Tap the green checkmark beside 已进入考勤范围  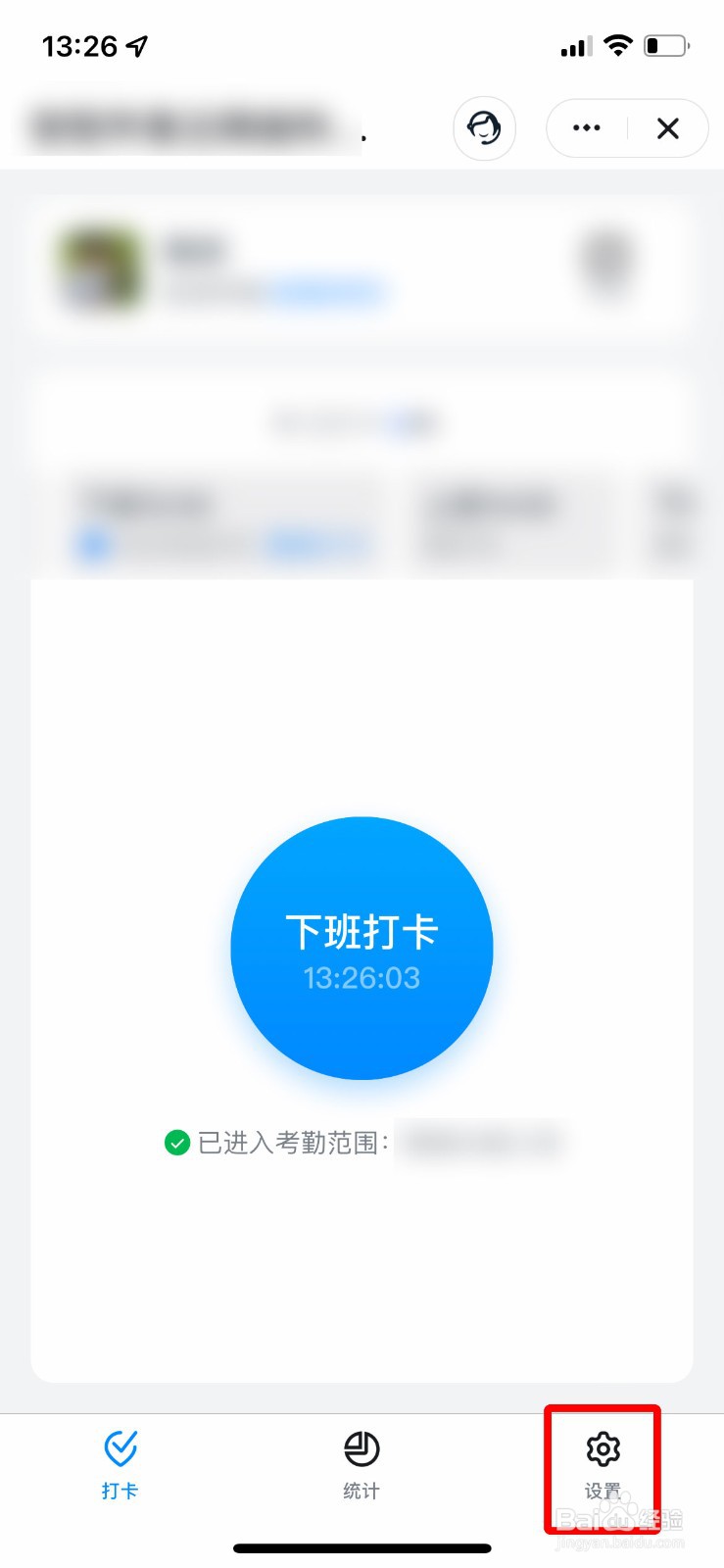[176, 1142]
